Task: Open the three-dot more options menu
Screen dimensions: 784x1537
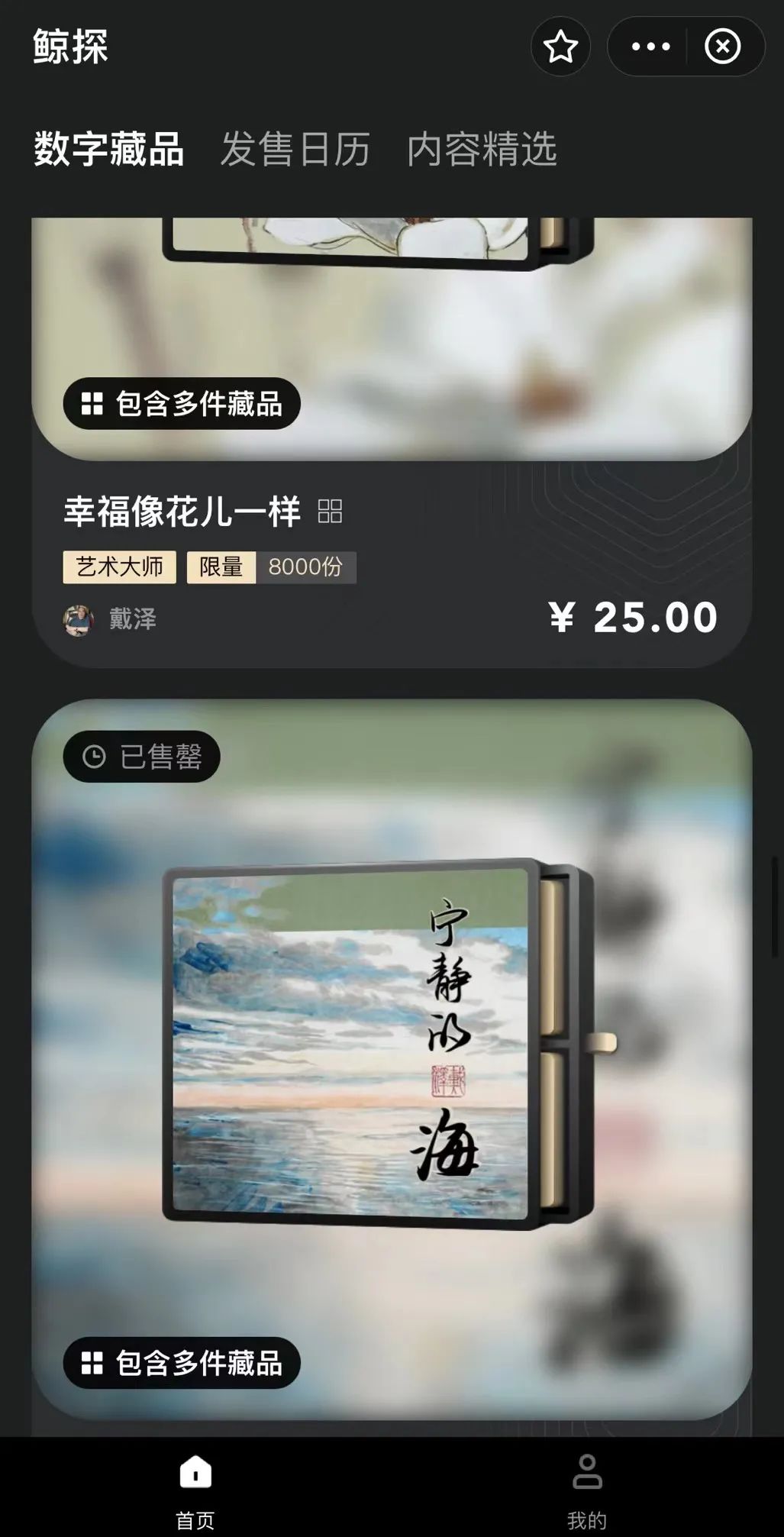Action: (x=650, y=47)
